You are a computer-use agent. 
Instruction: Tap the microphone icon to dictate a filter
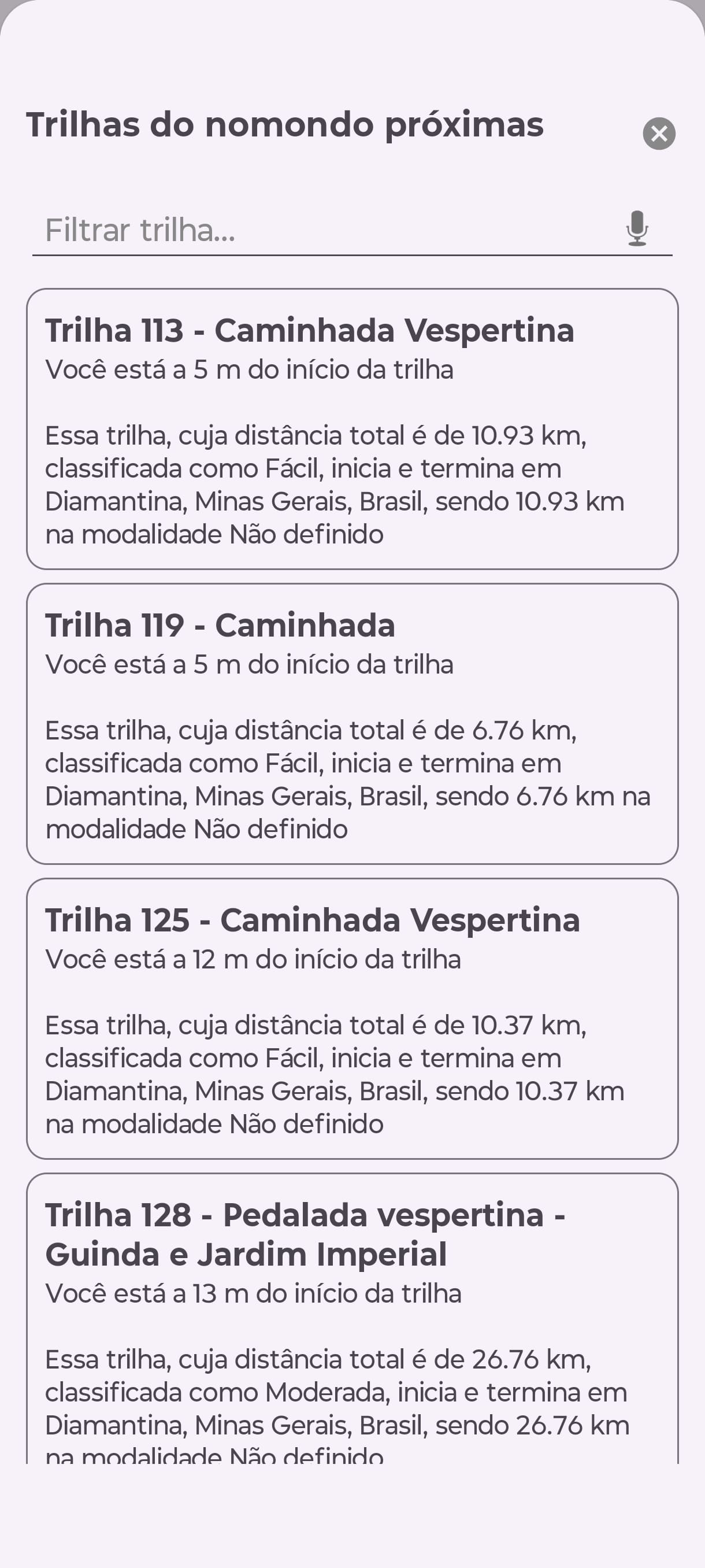[x=637, y=230]
